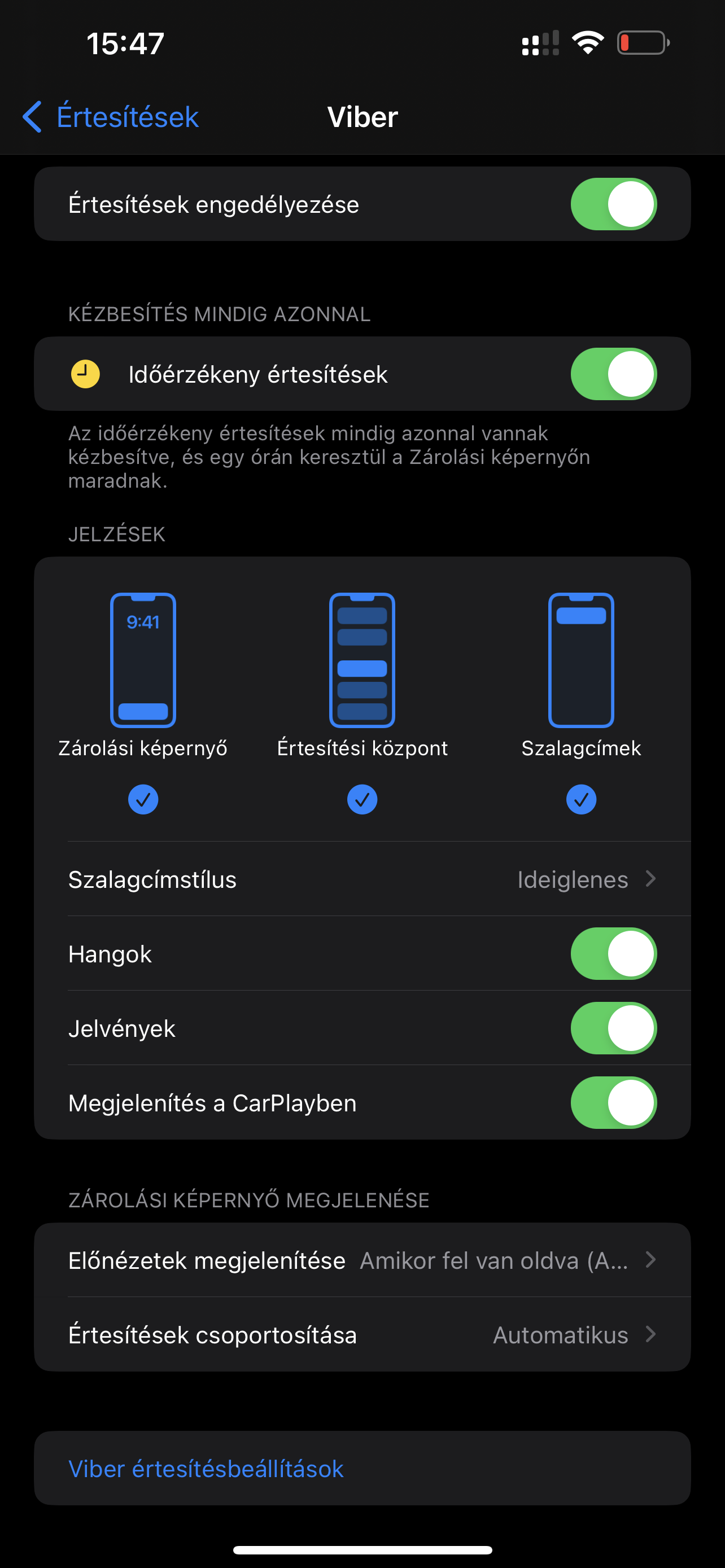Screen dimensions: 725x1568
Task: Uncheck the Zárolási képernyő alert option
Action: click(x=143, y=799)
